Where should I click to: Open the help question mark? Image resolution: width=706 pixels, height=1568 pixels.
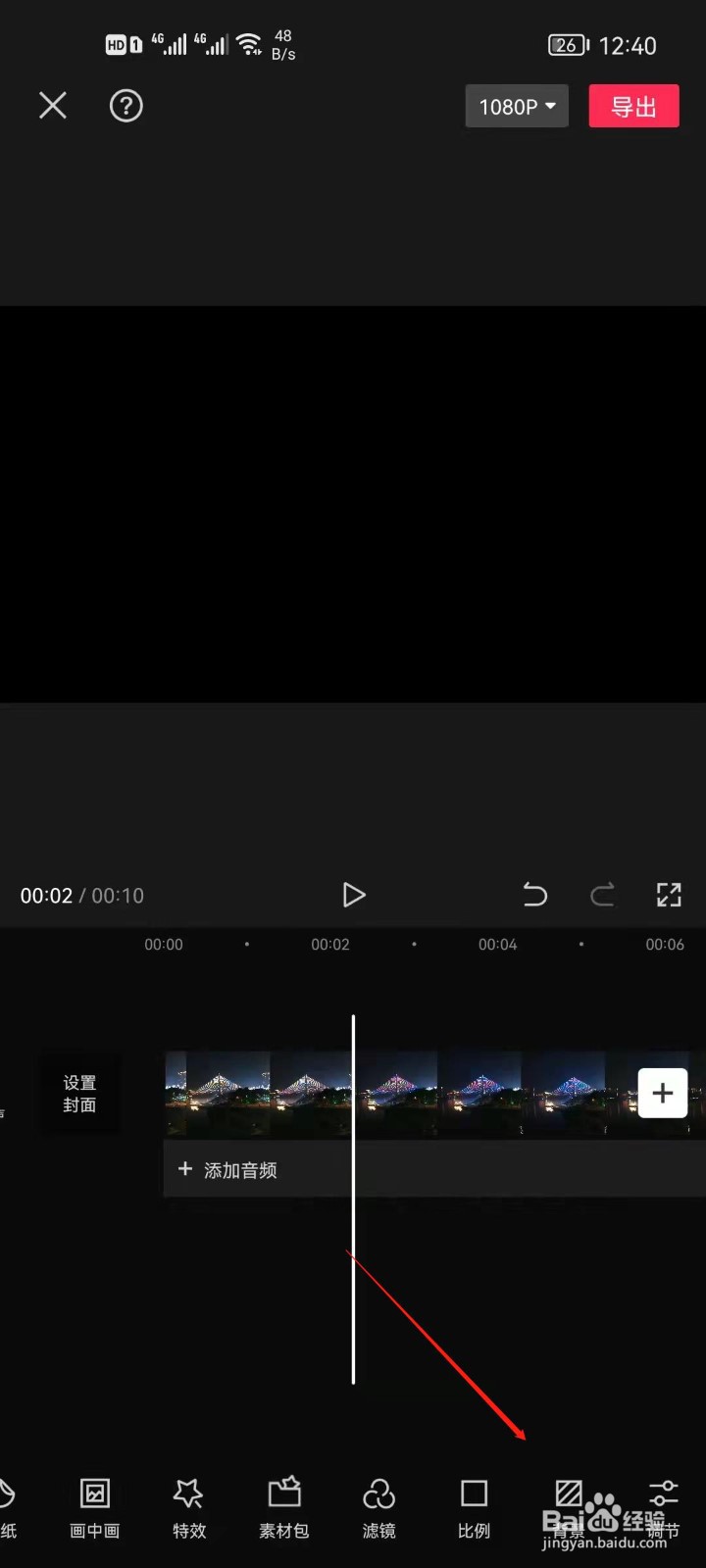pyautogui.click(x=126, y=106)
